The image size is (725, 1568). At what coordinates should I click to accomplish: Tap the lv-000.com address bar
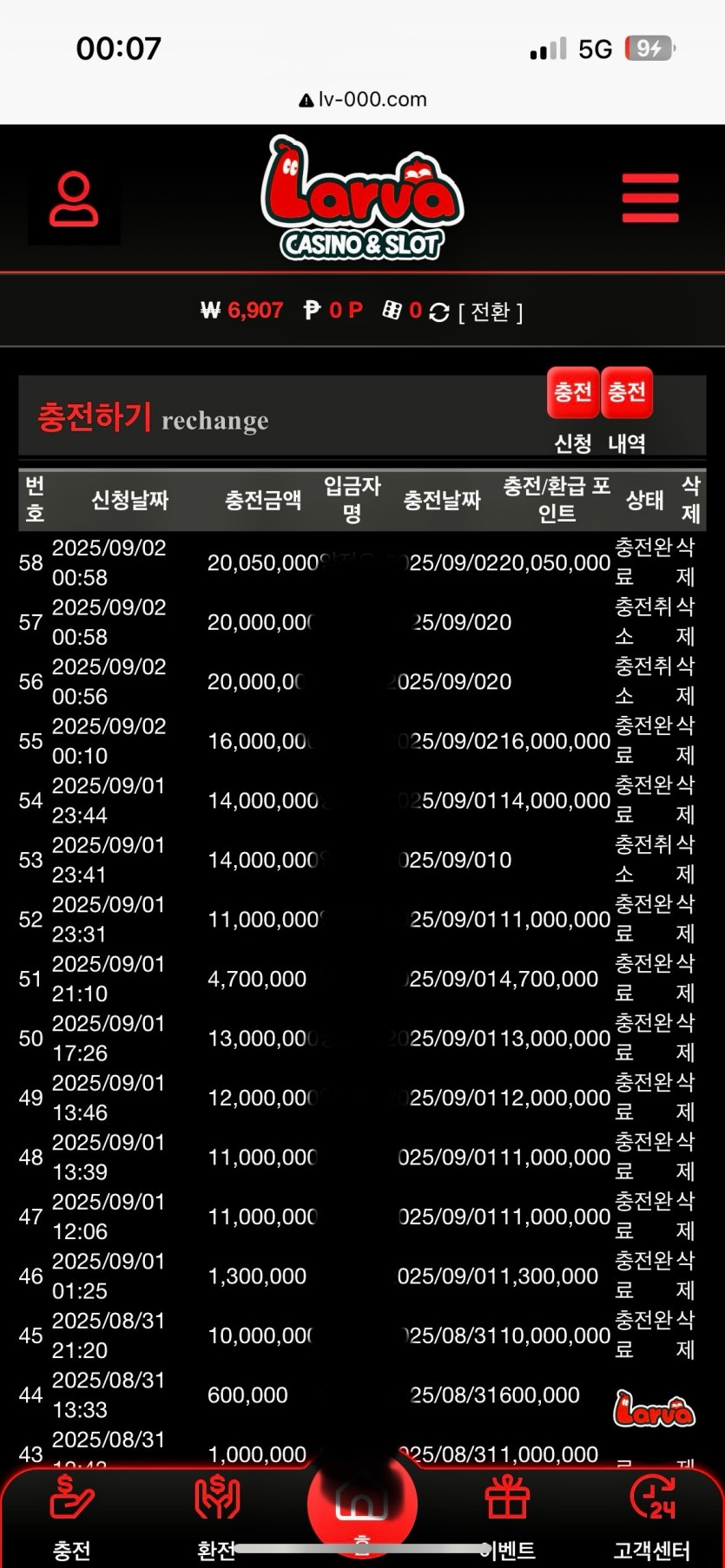(x=363, y=100)
